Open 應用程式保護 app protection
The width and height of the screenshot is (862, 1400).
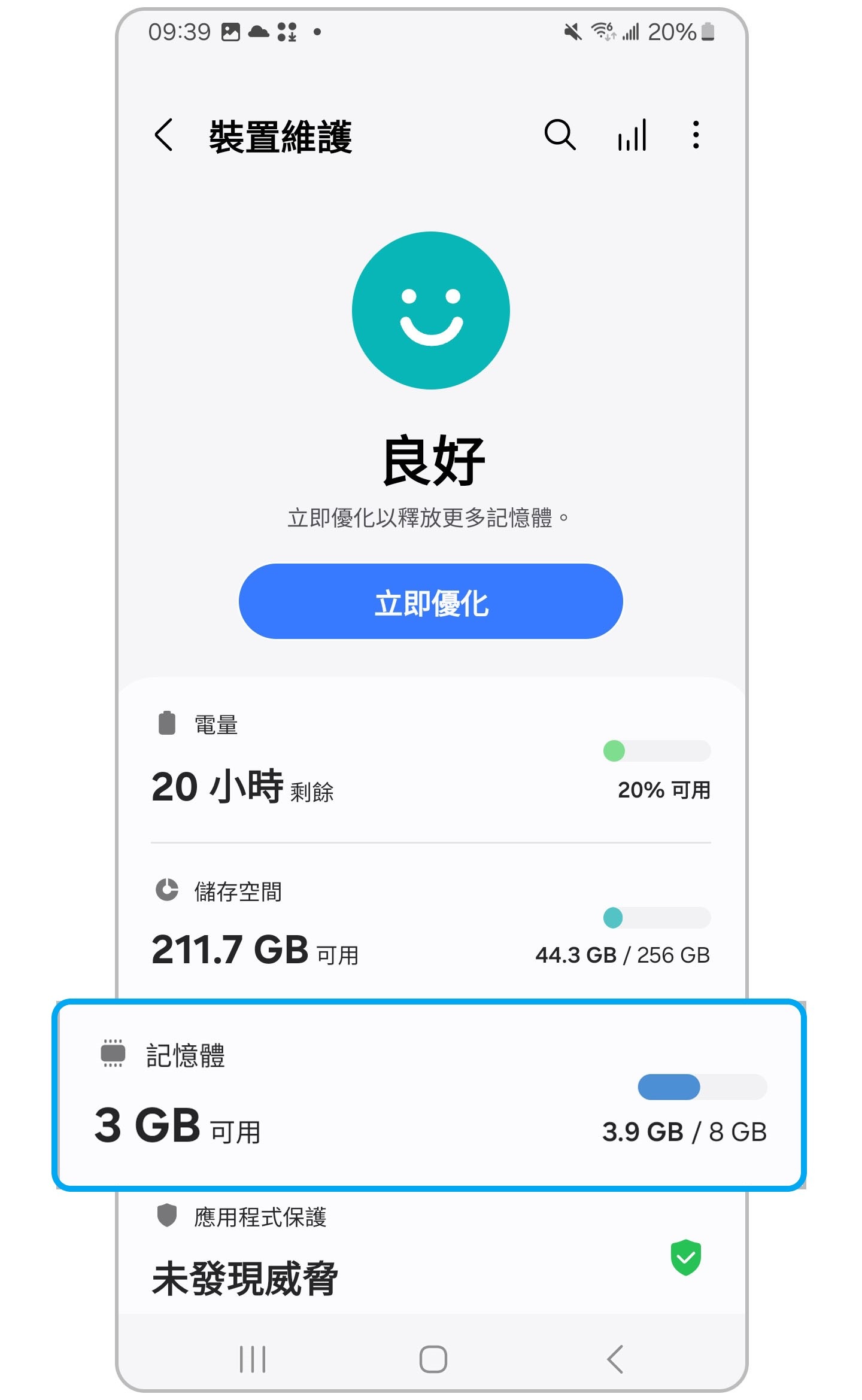pos(430,1250)
